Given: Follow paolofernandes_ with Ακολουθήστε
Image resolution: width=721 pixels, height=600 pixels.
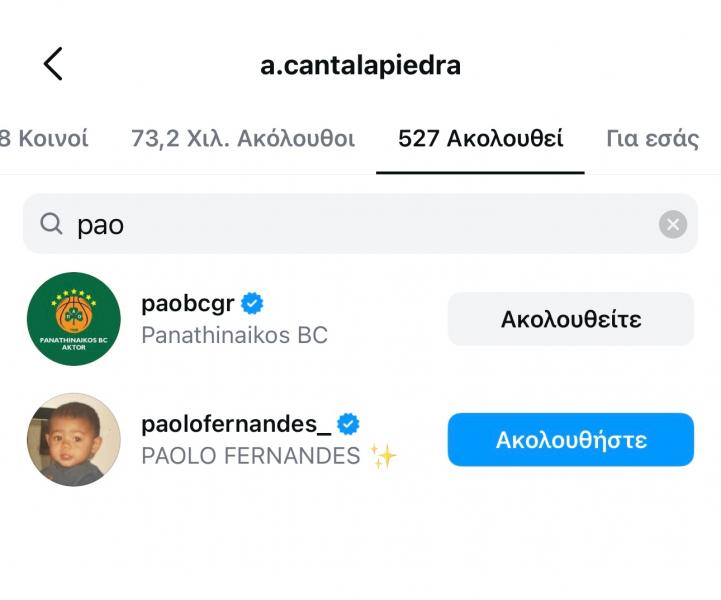Looking at the screenshot, I should click(x=570, y=439).
